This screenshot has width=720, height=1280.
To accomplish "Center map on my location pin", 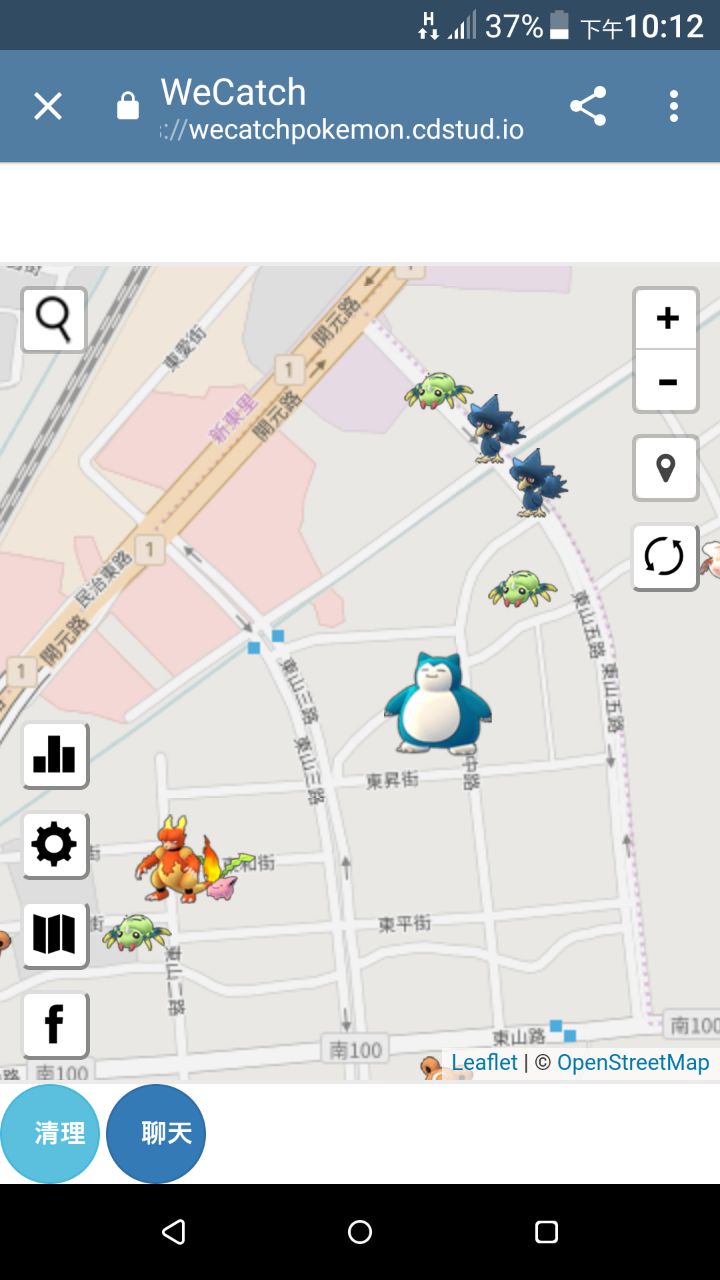I will 665,467.
